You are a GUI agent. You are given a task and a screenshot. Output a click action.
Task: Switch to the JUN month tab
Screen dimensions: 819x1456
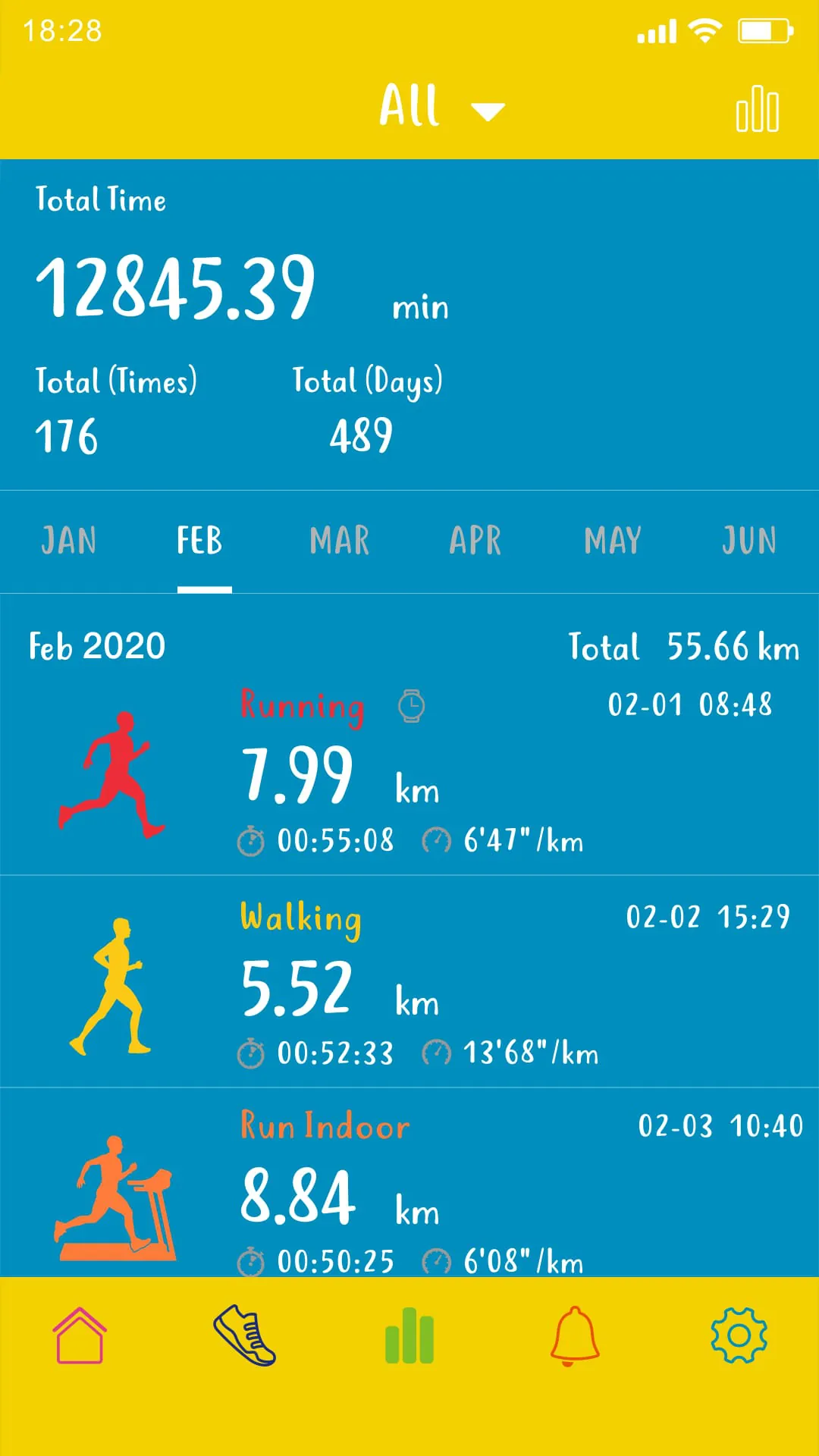point(748,541)
